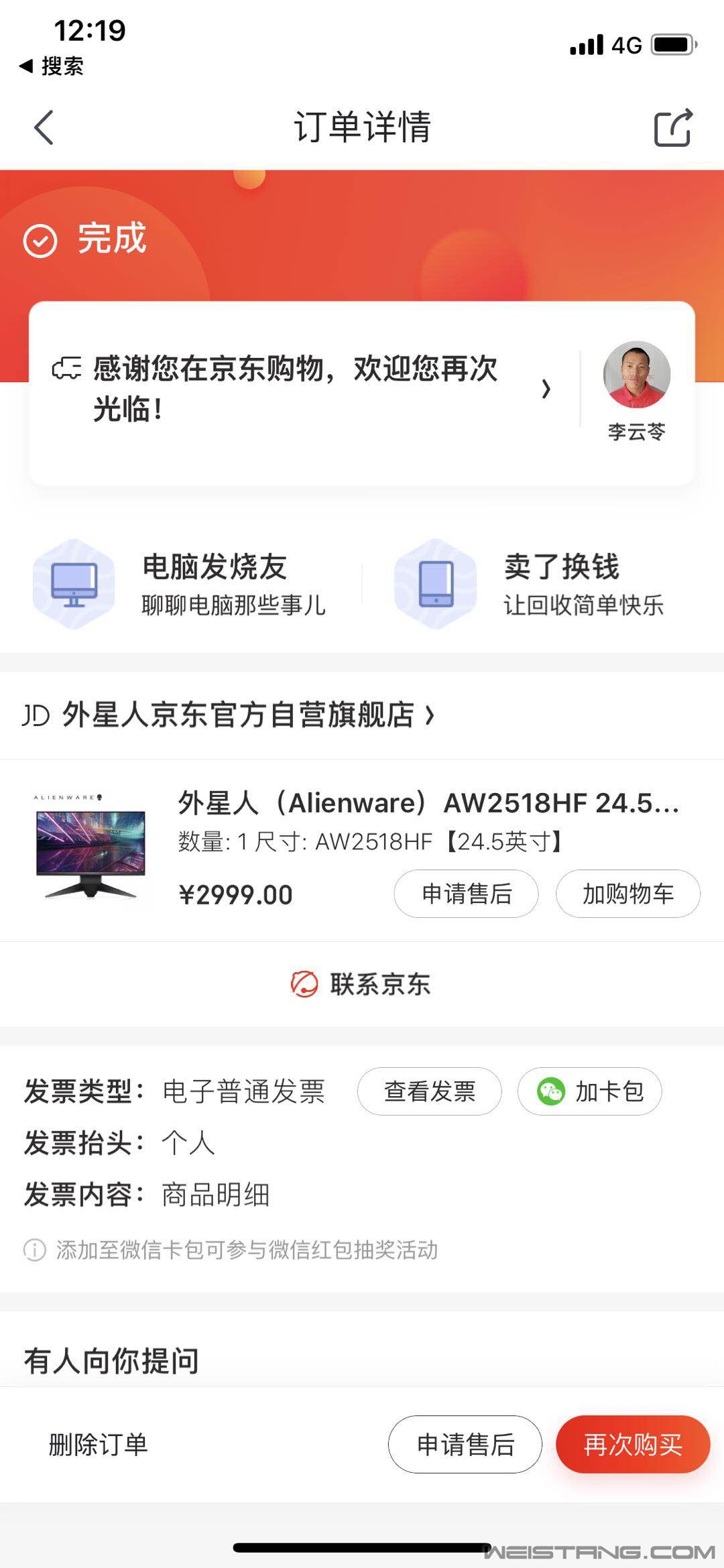Return to the search app in status bar

point(52,66)
